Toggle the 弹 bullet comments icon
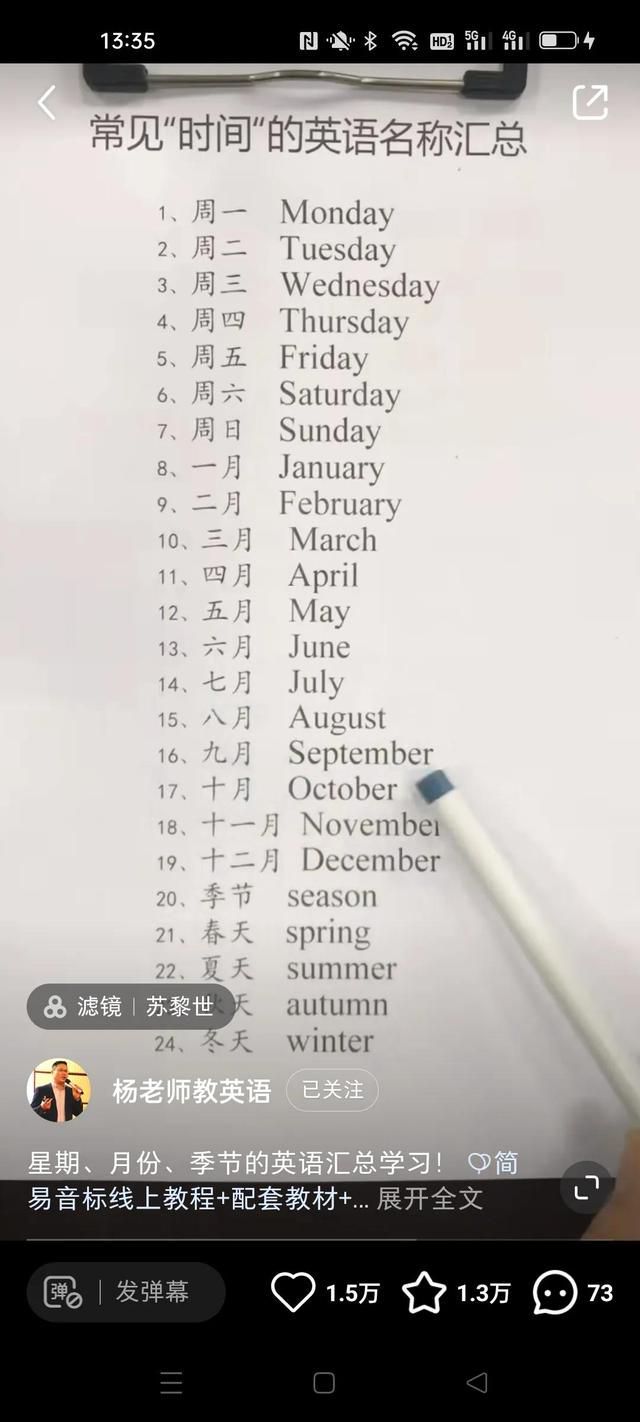This screenshot has height=1422, width=640. [x=63, y=1292]
